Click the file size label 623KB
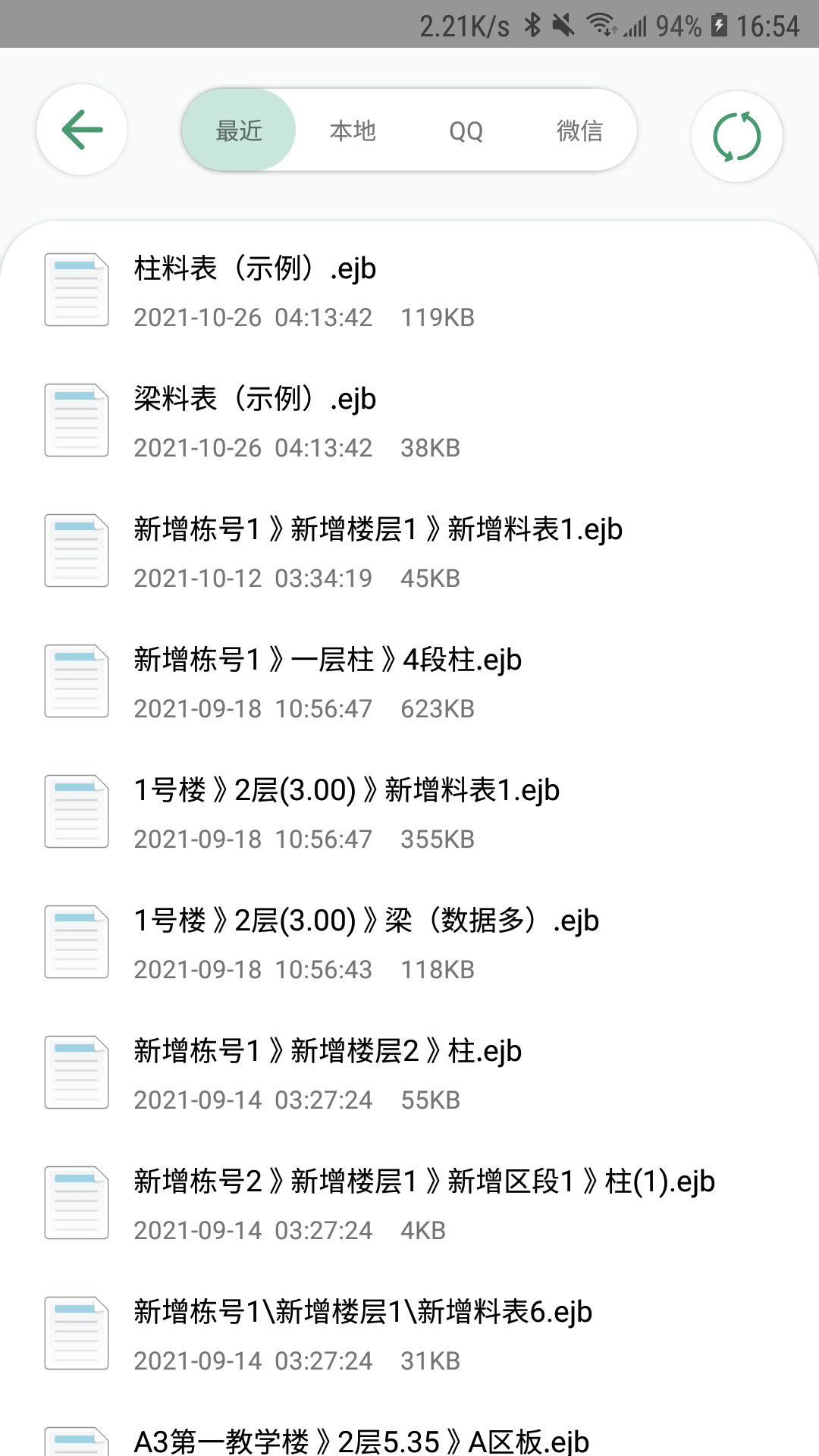The width and height of the screenshot is (819, 1456). pos(437,708)
